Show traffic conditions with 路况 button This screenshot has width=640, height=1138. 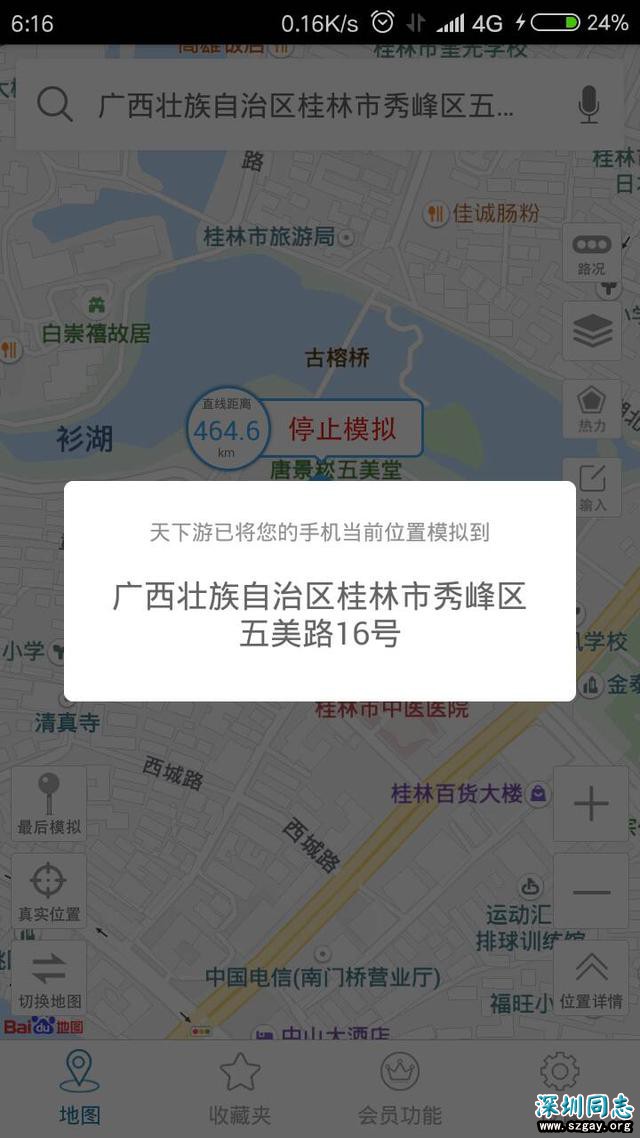tap(592, 254)
